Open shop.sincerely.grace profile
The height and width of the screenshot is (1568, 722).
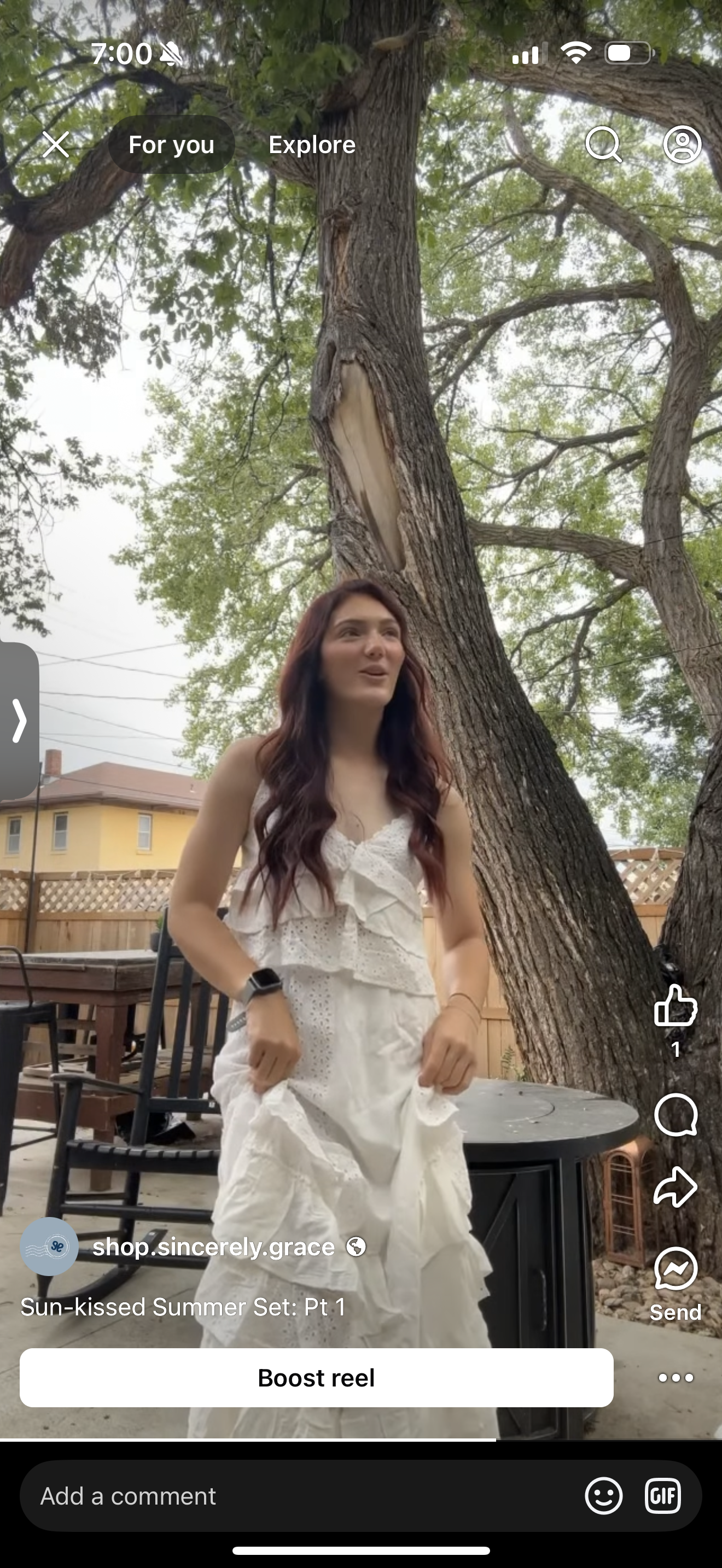click(x=213, y=1247)
